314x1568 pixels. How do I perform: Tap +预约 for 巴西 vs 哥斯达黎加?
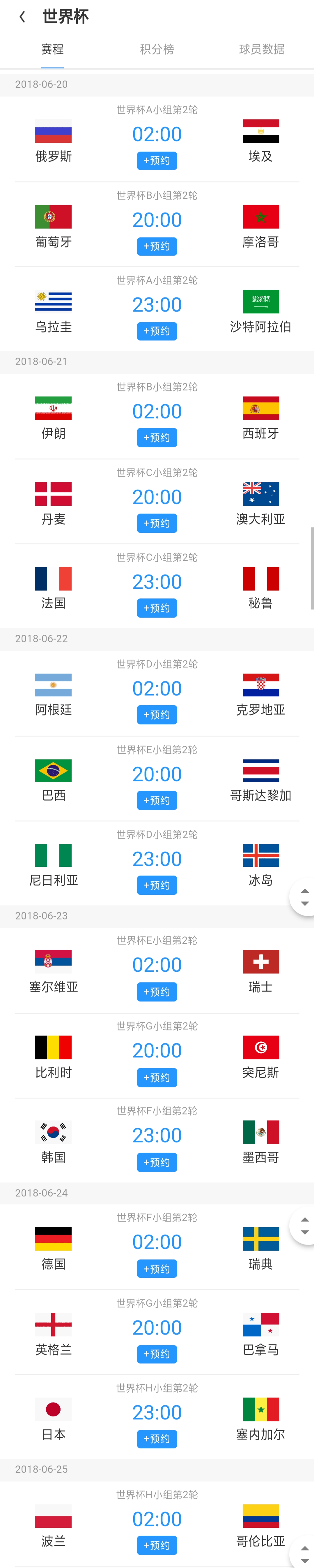pos(157,800)
